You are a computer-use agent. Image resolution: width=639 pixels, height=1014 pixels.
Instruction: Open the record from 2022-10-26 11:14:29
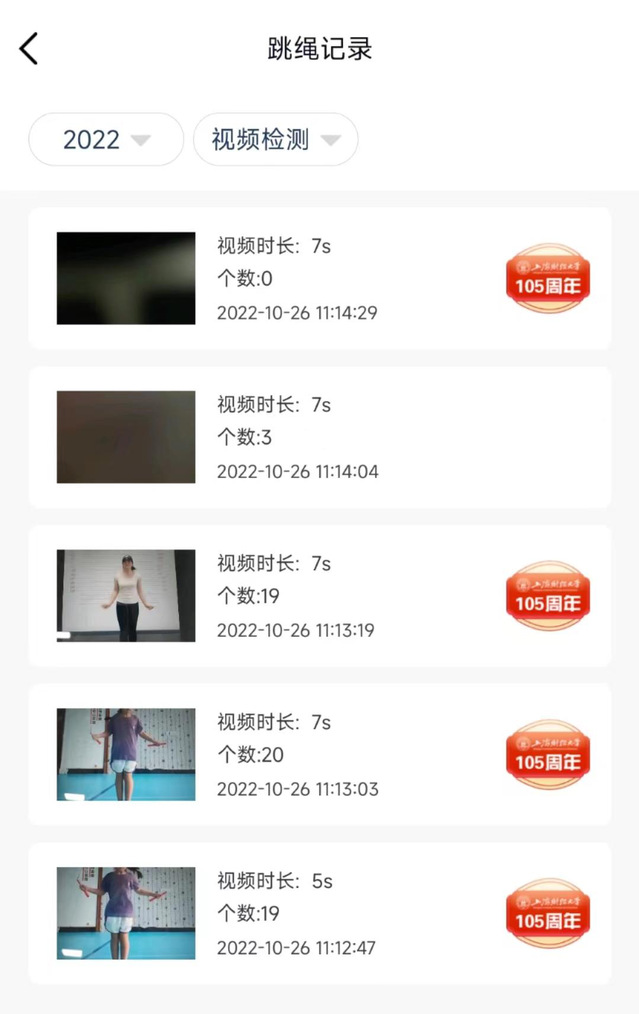319,279
